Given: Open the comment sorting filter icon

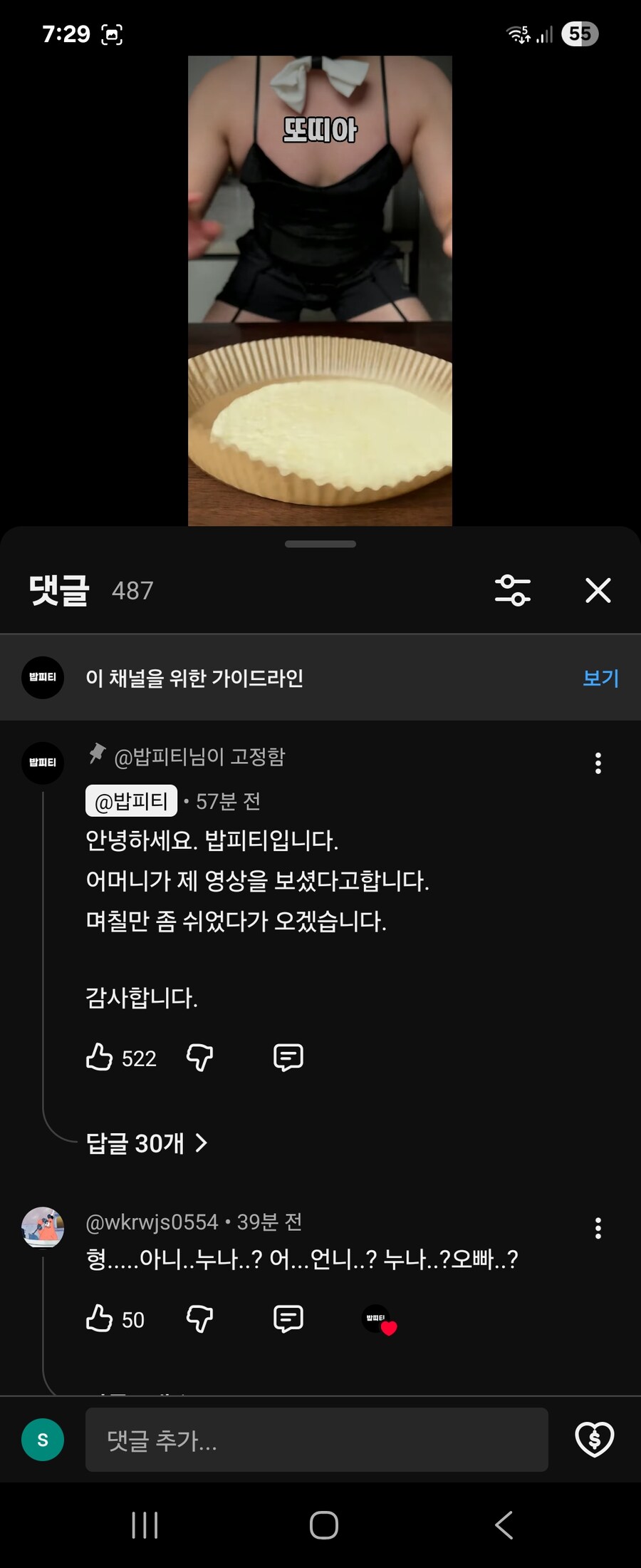Looking at the screenshot, I should (512, 590).
